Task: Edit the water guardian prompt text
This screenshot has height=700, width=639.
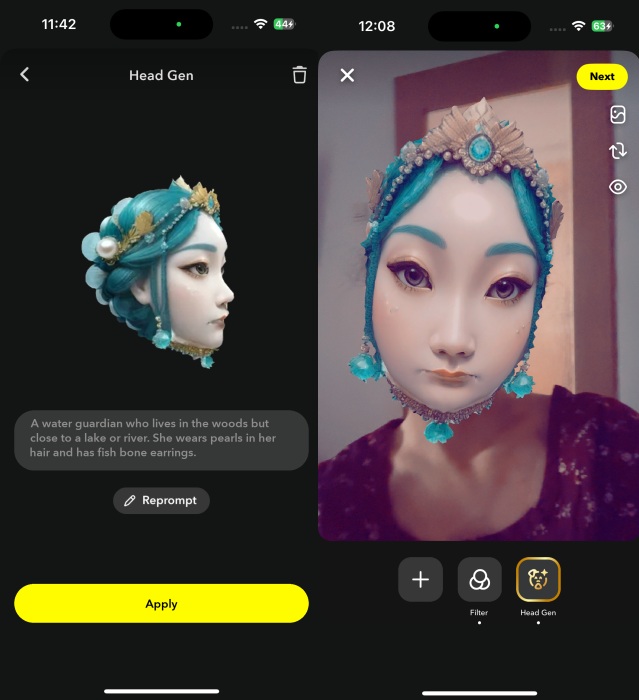Action: (161, 439)
